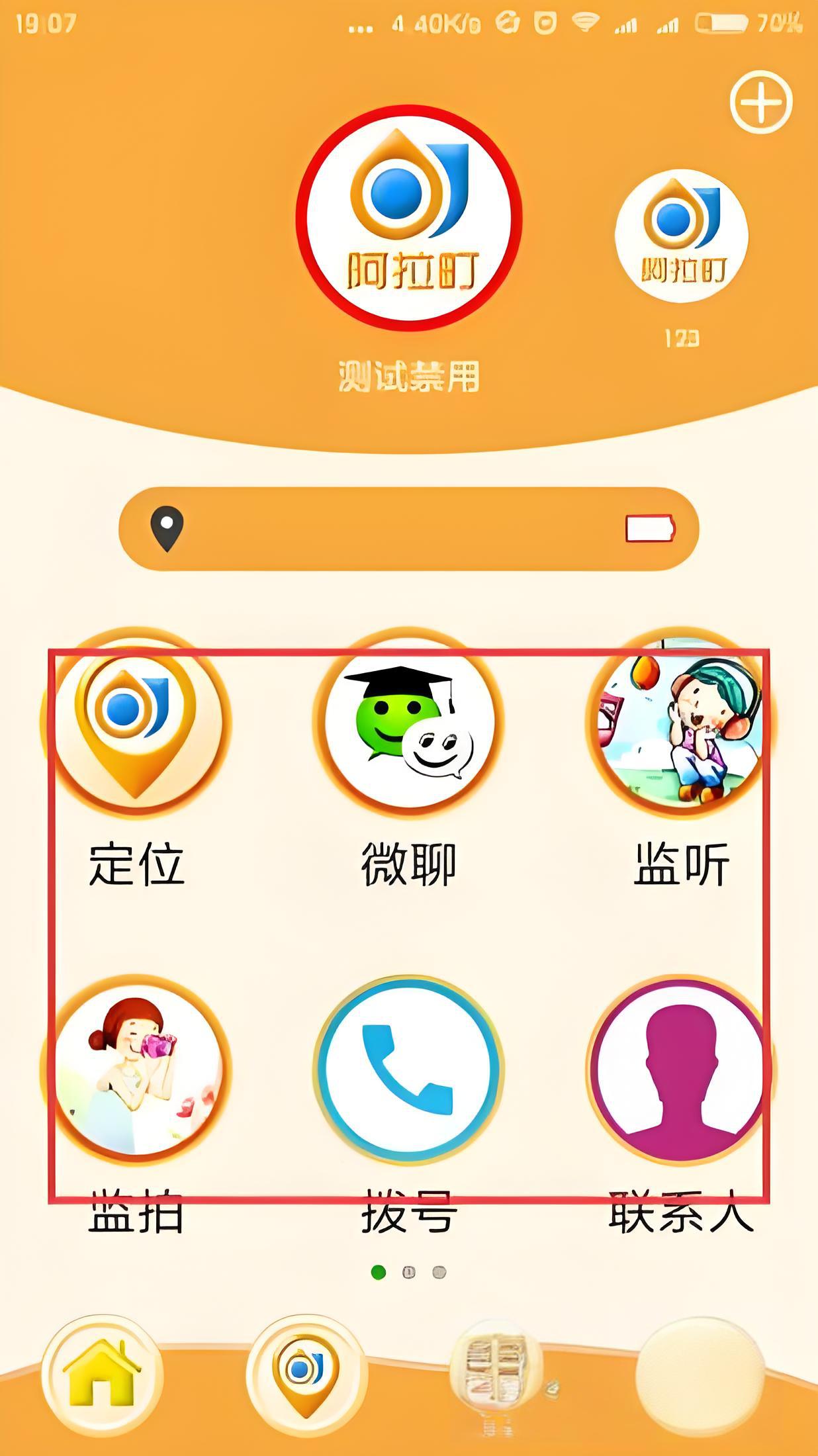Screen dimensions: 818x1456
Task: Go to the home tab with the house icon
Action: (x=101, y=1374)
